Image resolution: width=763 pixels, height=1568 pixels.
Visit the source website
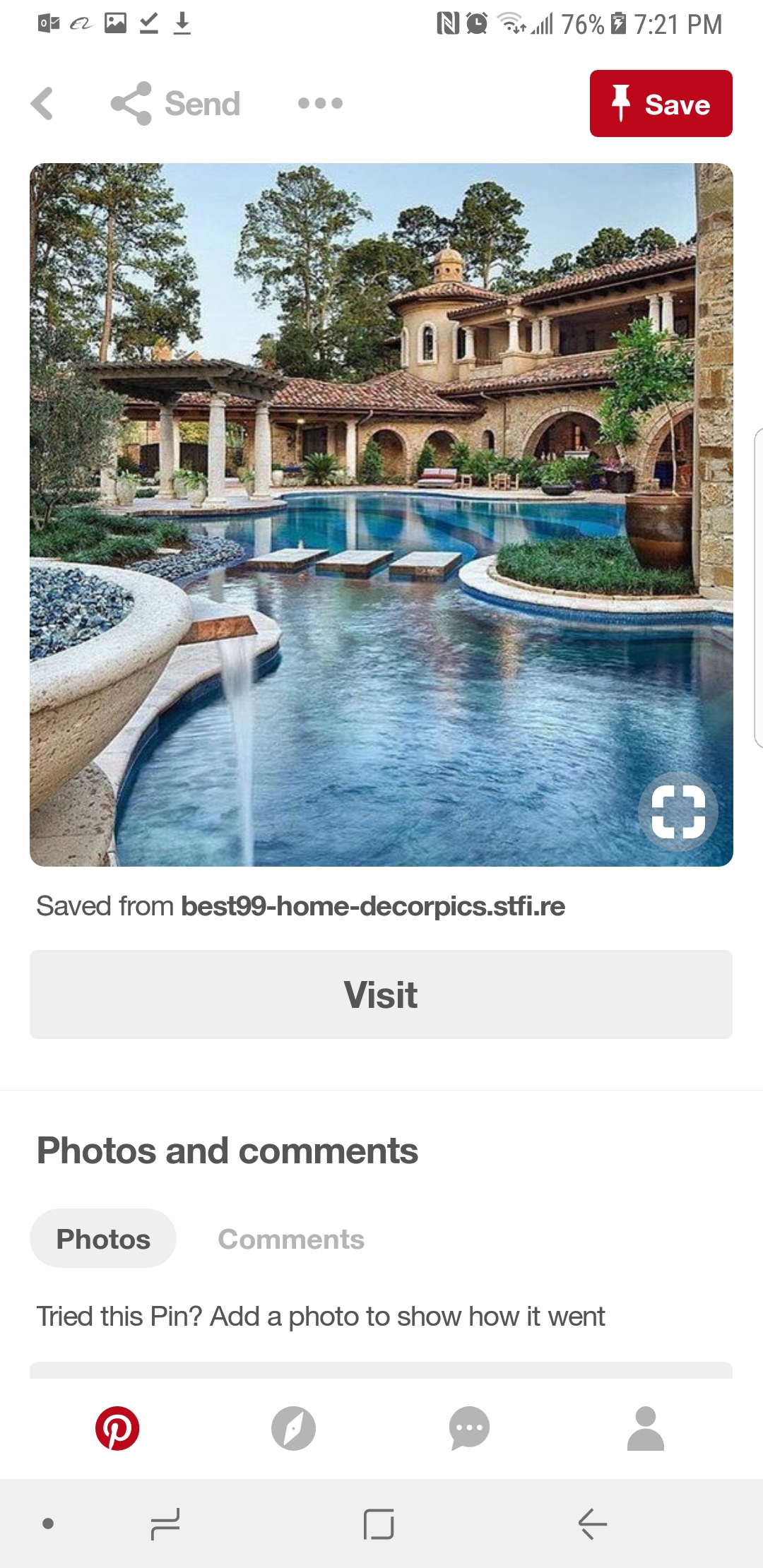click(381, 994)
